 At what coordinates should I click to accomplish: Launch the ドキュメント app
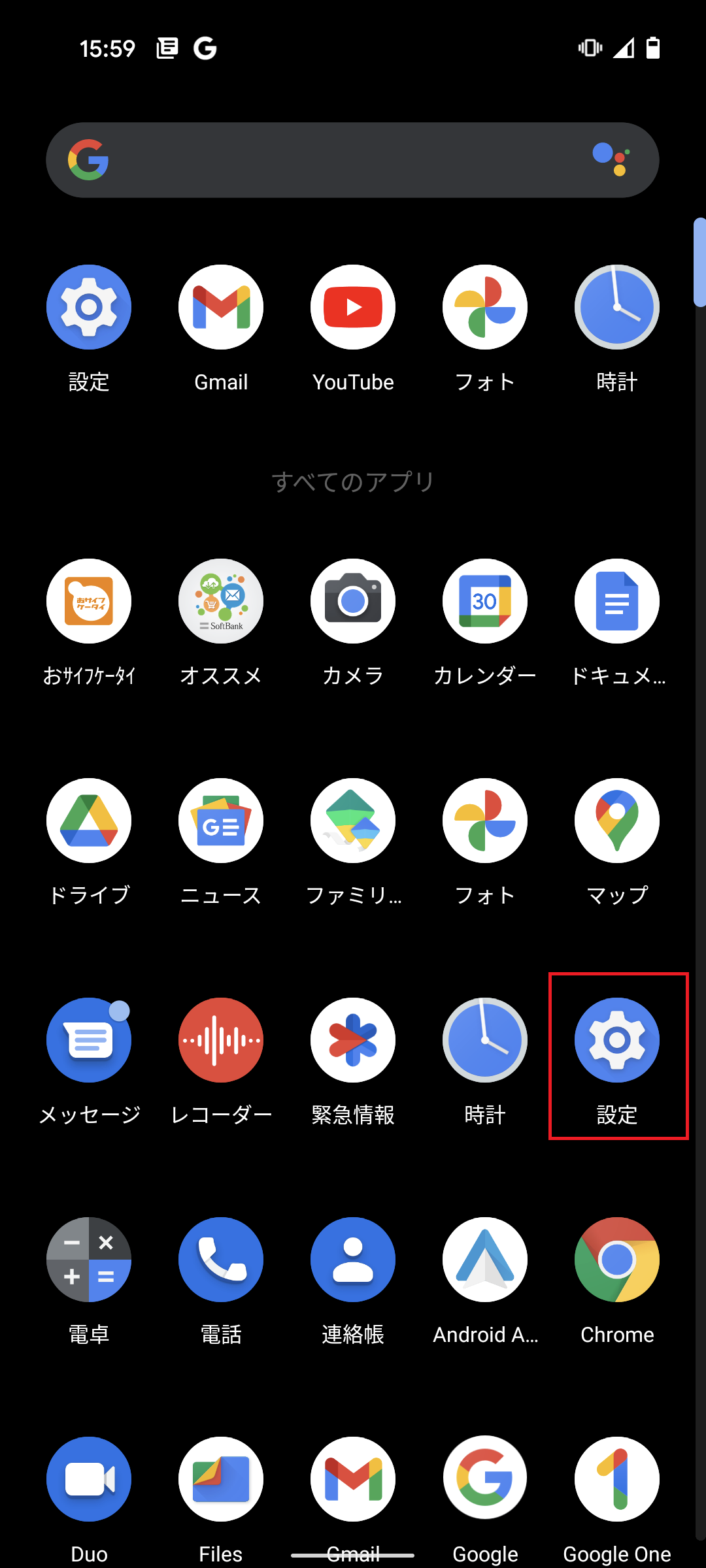click(617, 601)
